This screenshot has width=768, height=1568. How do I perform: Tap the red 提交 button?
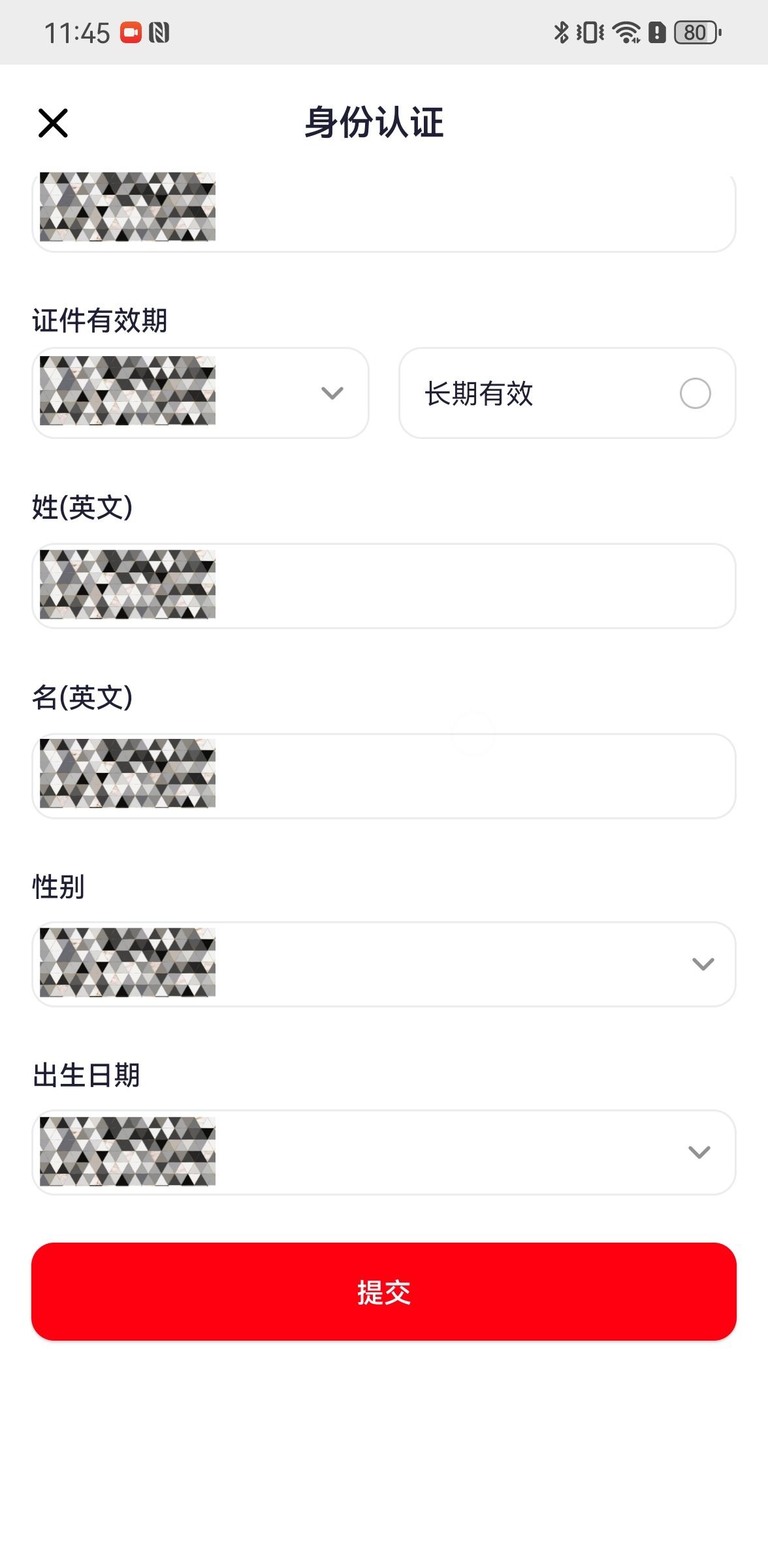(x=384, y=1292)
